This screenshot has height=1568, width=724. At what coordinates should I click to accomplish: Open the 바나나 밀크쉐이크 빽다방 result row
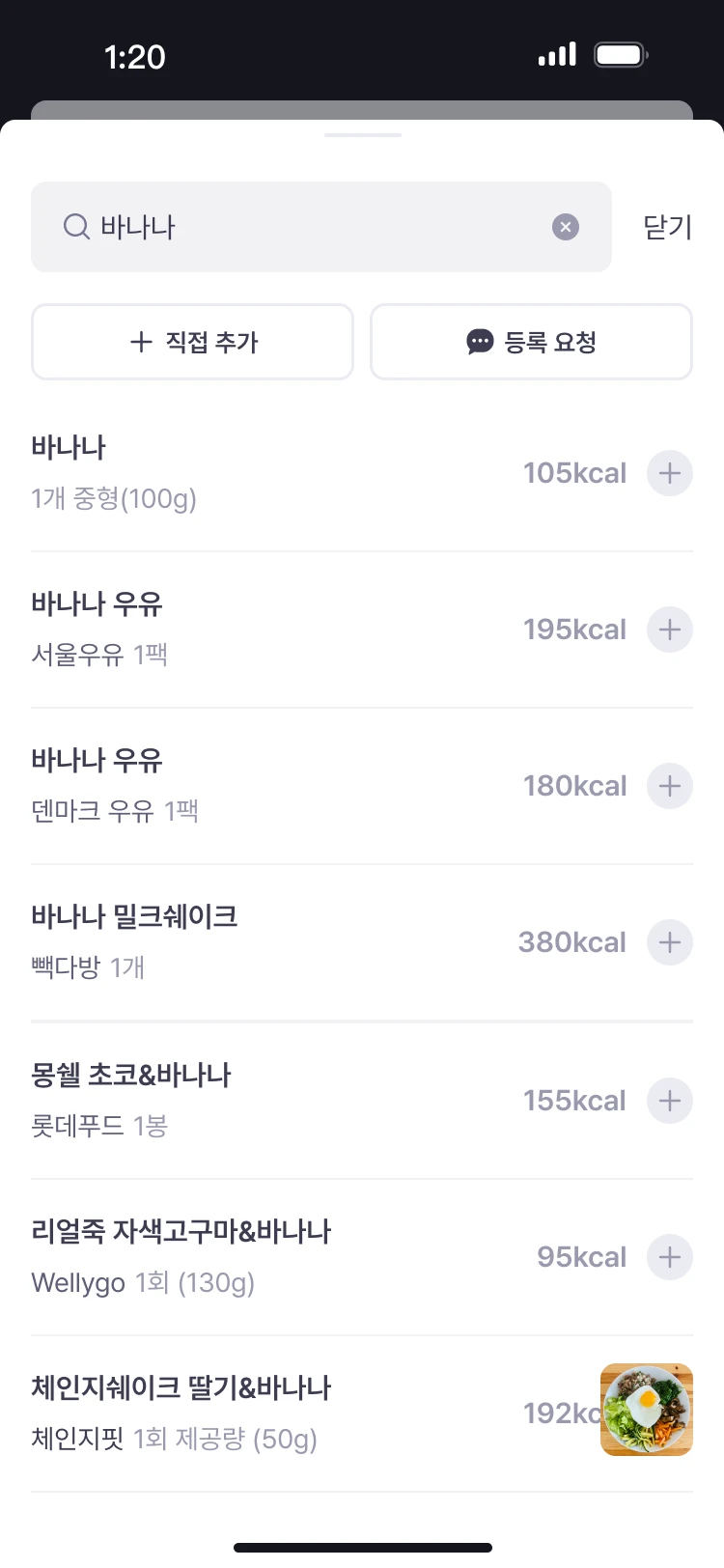[x=362, y=942]
